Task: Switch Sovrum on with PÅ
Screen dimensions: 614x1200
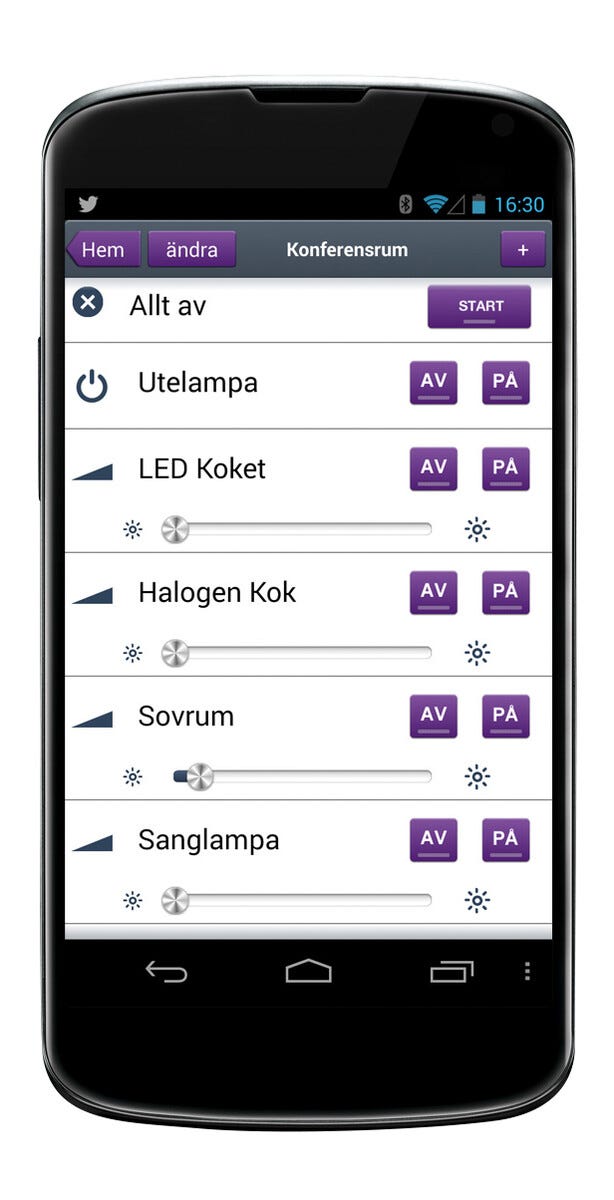Action: point(505,716)
